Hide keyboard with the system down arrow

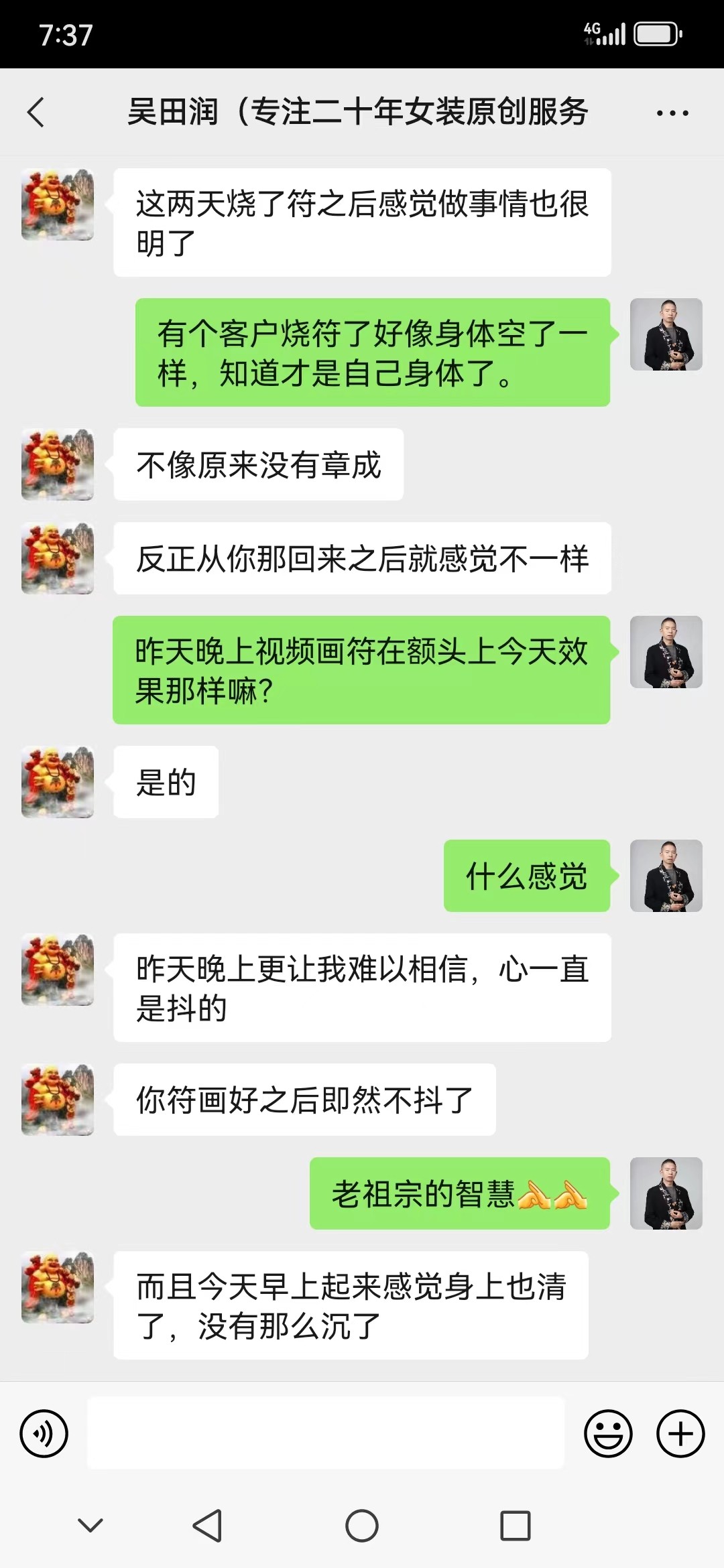click(x=90, y=1526)
